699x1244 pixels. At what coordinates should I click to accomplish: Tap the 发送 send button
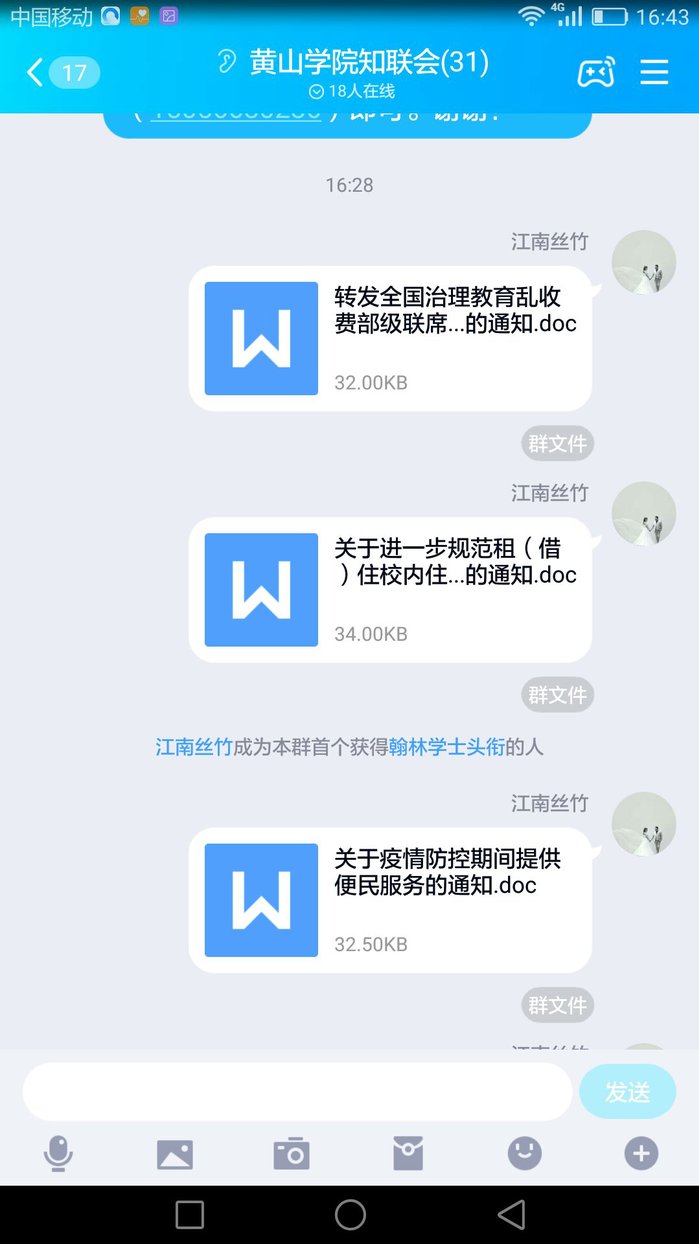tap(627, 1092)
